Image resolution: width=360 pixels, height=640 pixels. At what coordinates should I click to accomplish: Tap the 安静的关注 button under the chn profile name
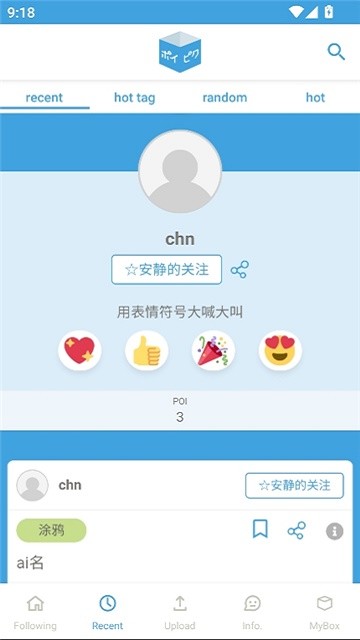[167, 270]
